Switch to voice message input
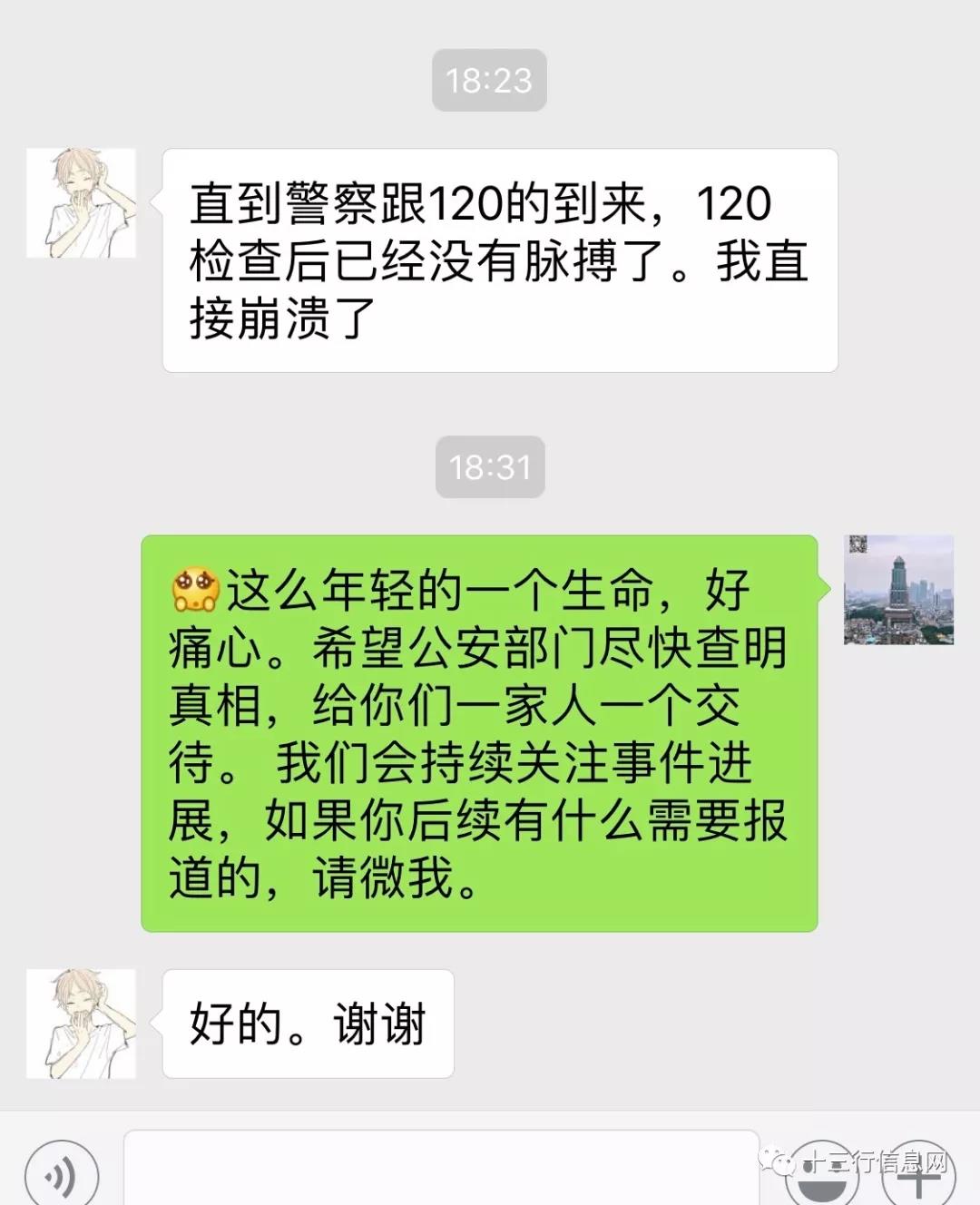Viewport: 980px width, 1205px height. tap(62, 1178)
